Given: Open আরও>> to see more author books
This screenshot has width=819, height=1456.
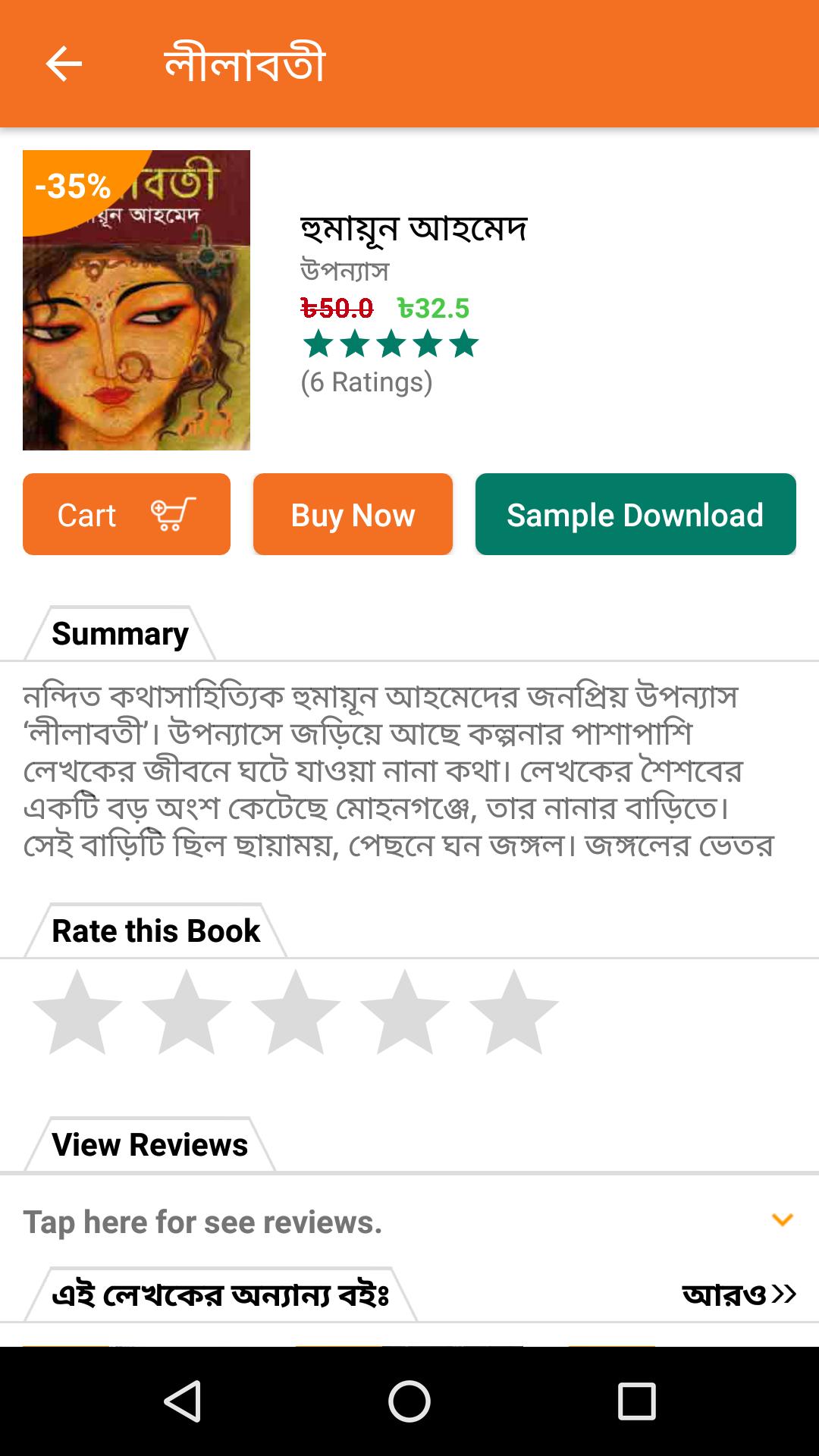Looking at the screenshot, I should (739, 1294).
